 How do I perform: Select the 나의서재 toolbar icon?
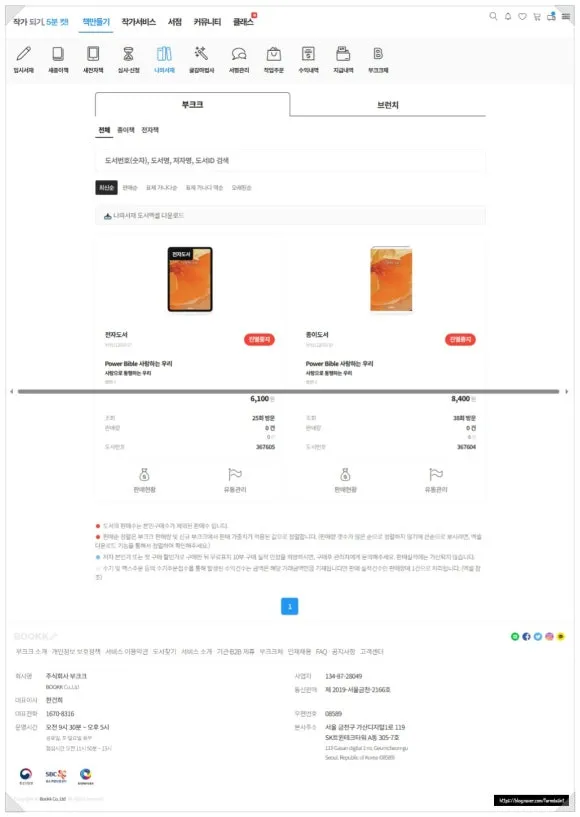(x=164, y=59)
